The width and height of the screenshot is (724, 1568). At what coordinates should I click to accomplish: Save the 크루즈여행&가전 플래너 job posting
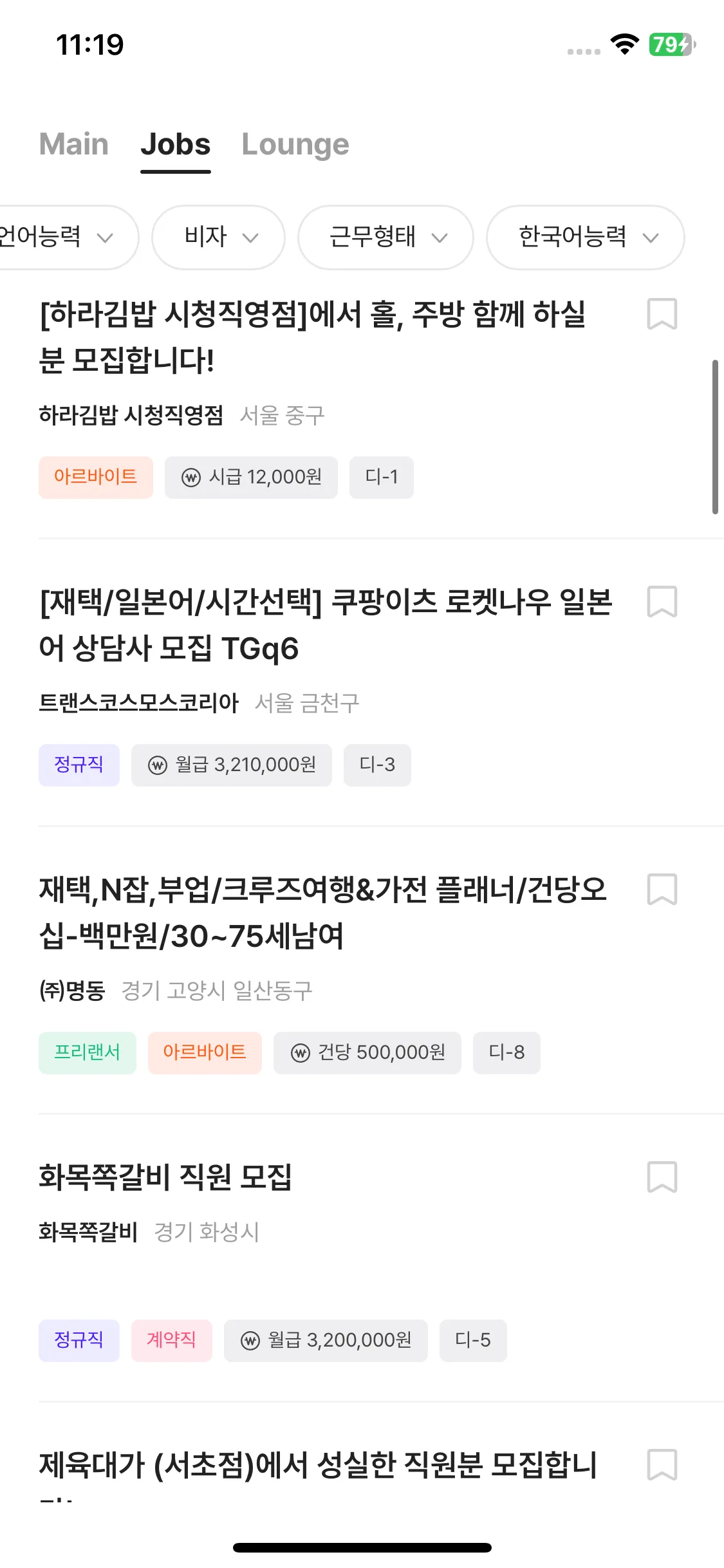pyautogui.click(x=662, y=890)
